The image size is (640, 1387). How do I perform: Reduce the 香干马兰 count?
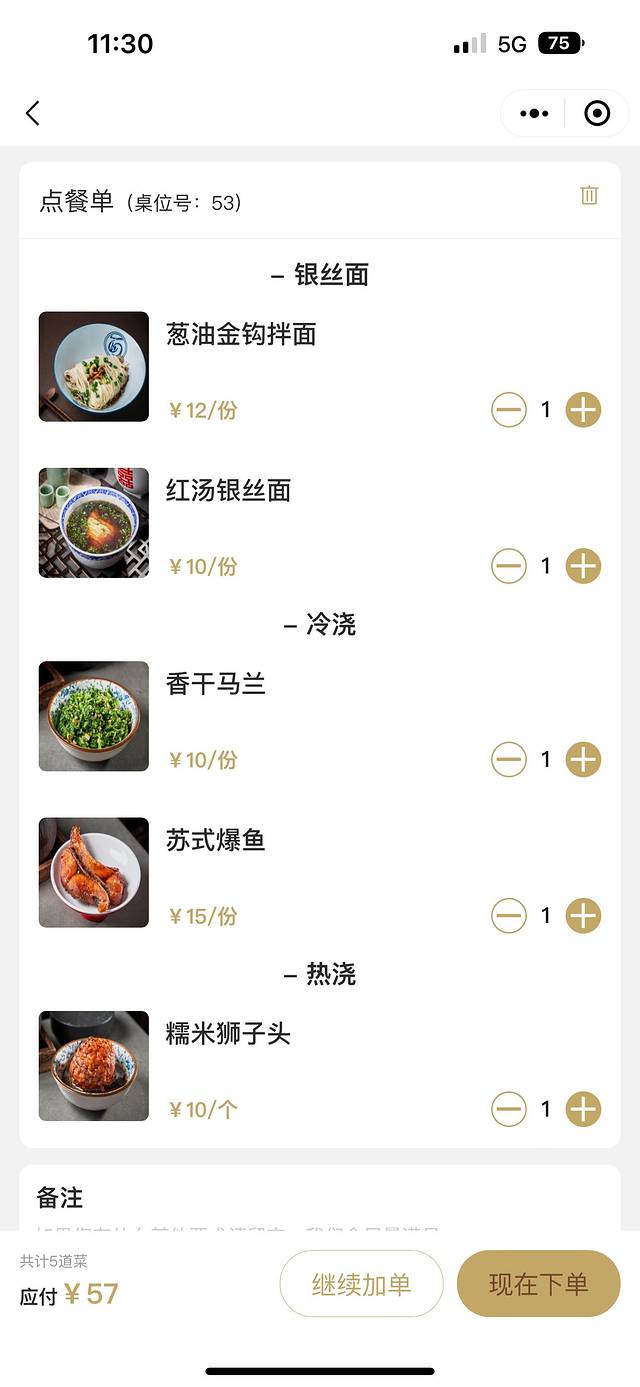pos(509,760)
